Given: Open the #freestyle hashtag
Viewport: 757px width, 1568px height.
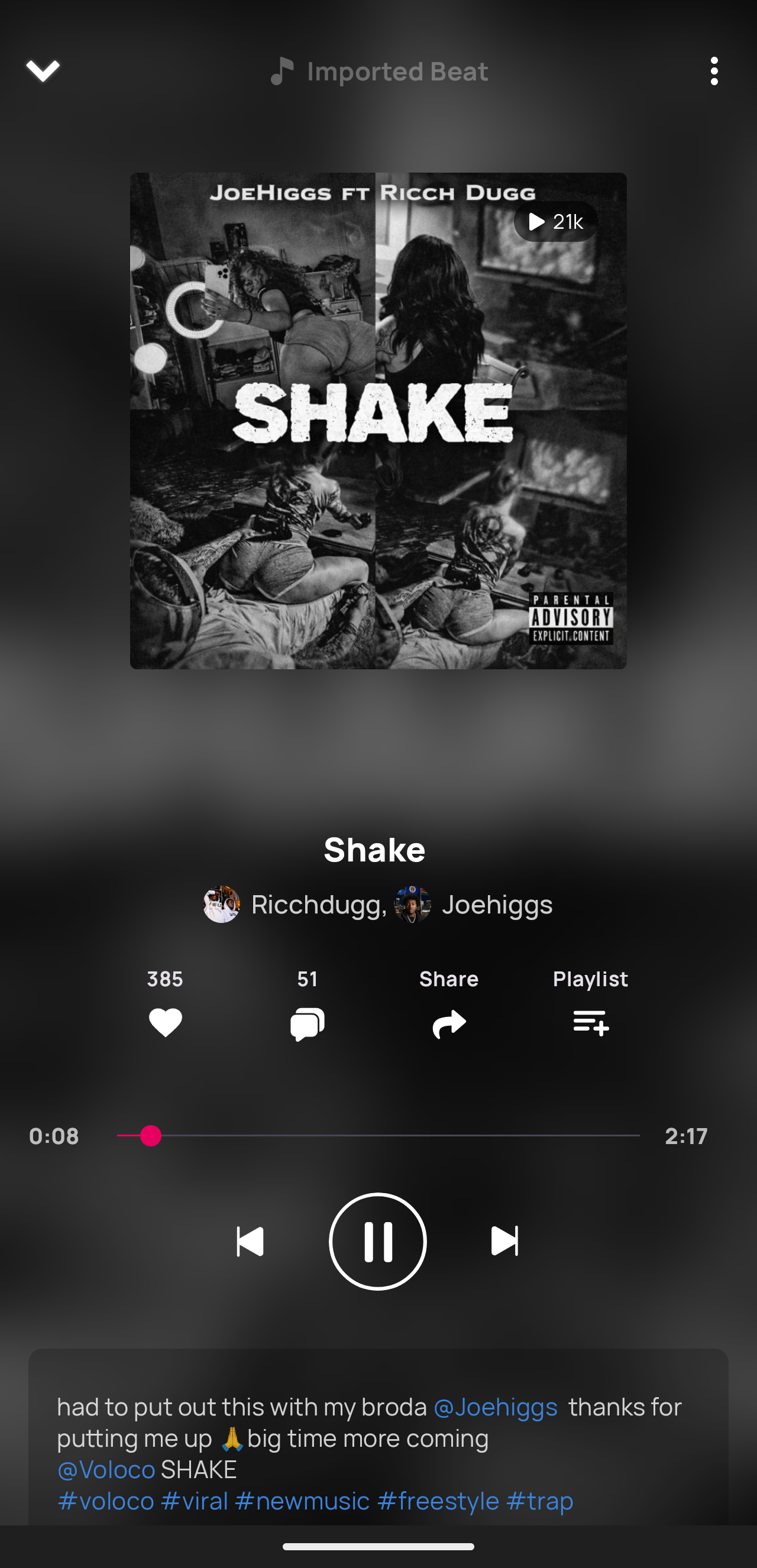Looking at the screenshot, I should tap(438, 1501).
